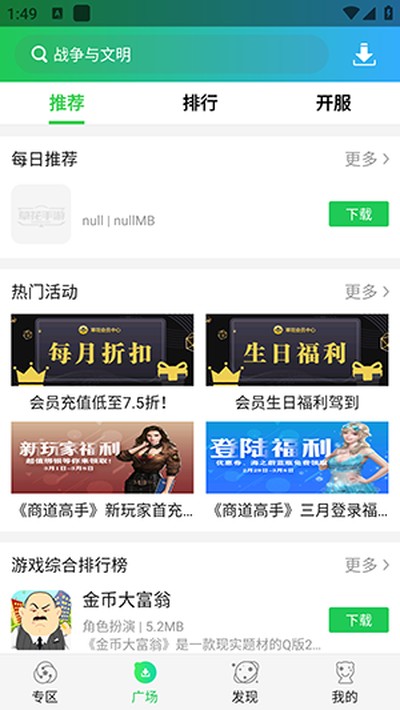Screen dimensions: 400x710
Task: Select the 推荐 tab
Action: pyautogui.click(x=67, y=103)
